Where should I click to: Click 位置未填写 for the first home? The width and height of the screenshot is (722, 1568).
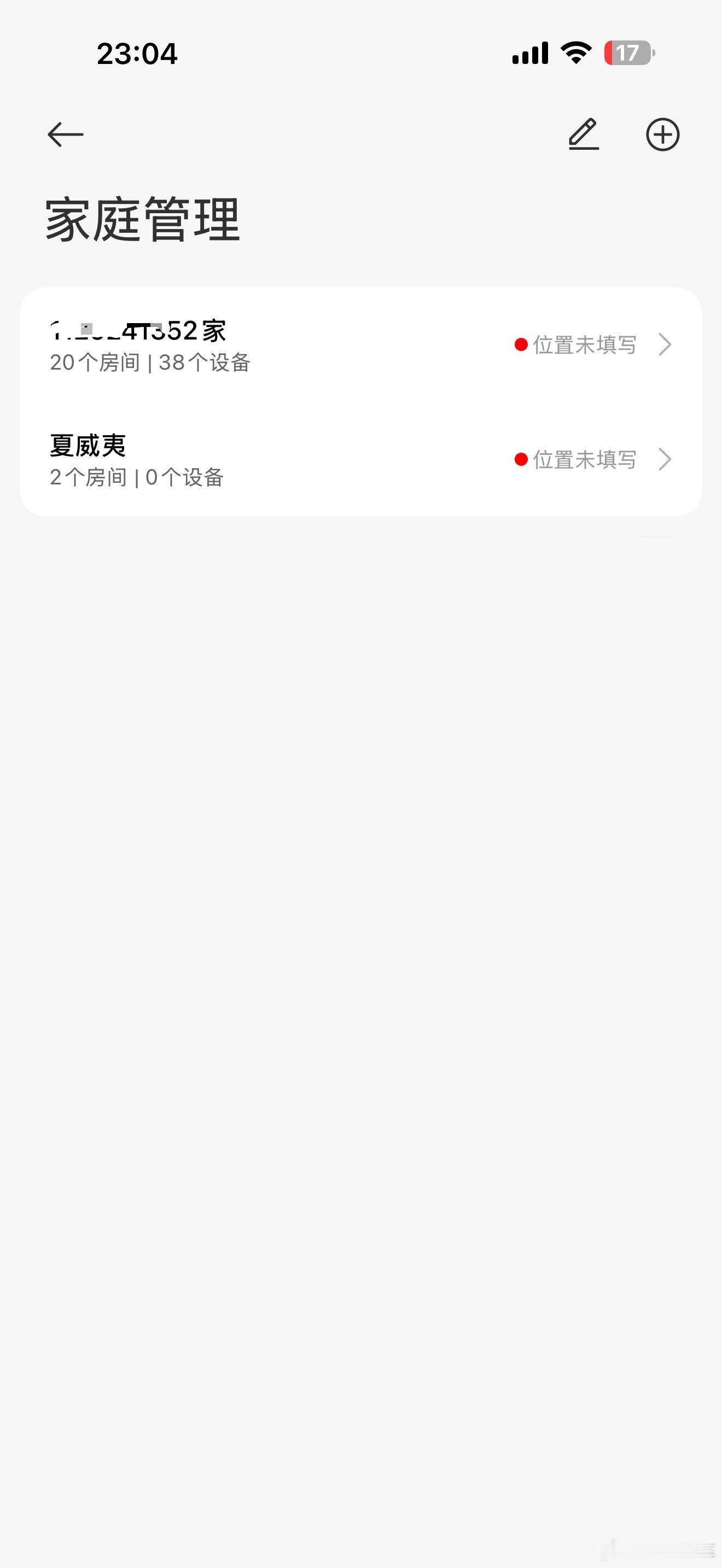point(585,344)
